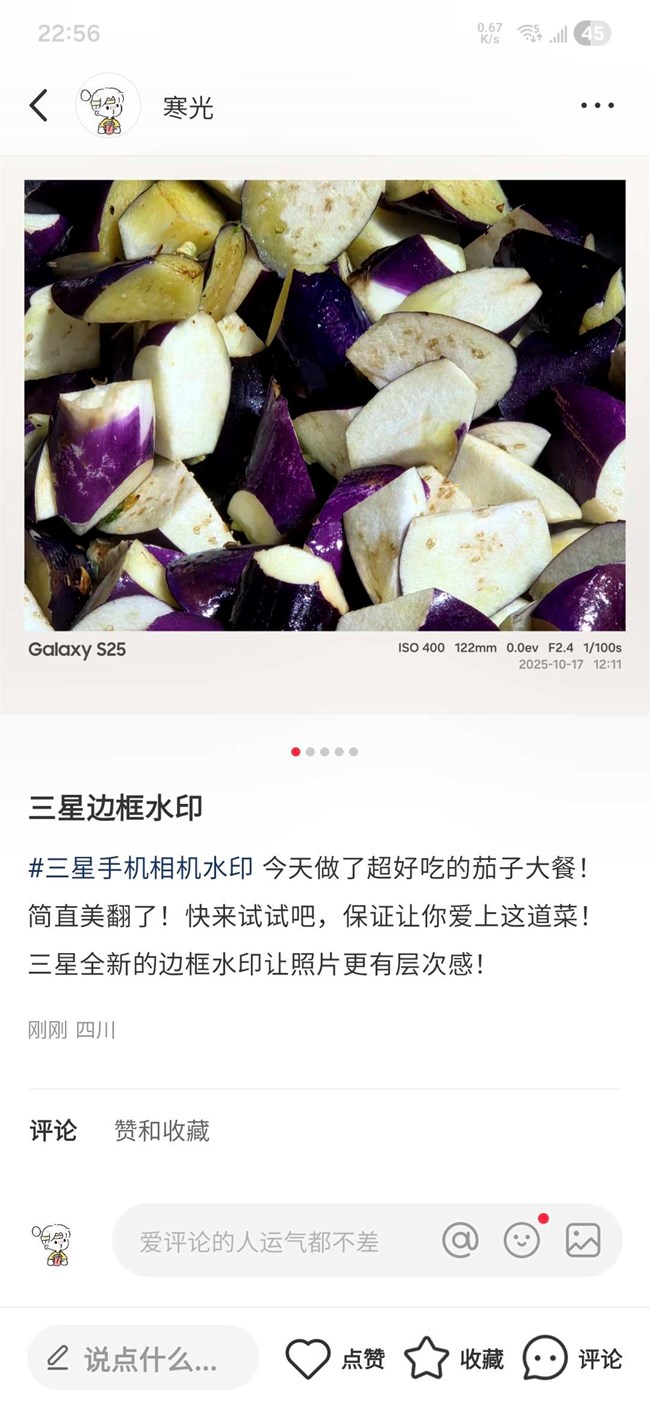Open the emoji smiley picker
Image resolution: width=650 pixels, height=1408 pixels.
[x=522, y=1240]
